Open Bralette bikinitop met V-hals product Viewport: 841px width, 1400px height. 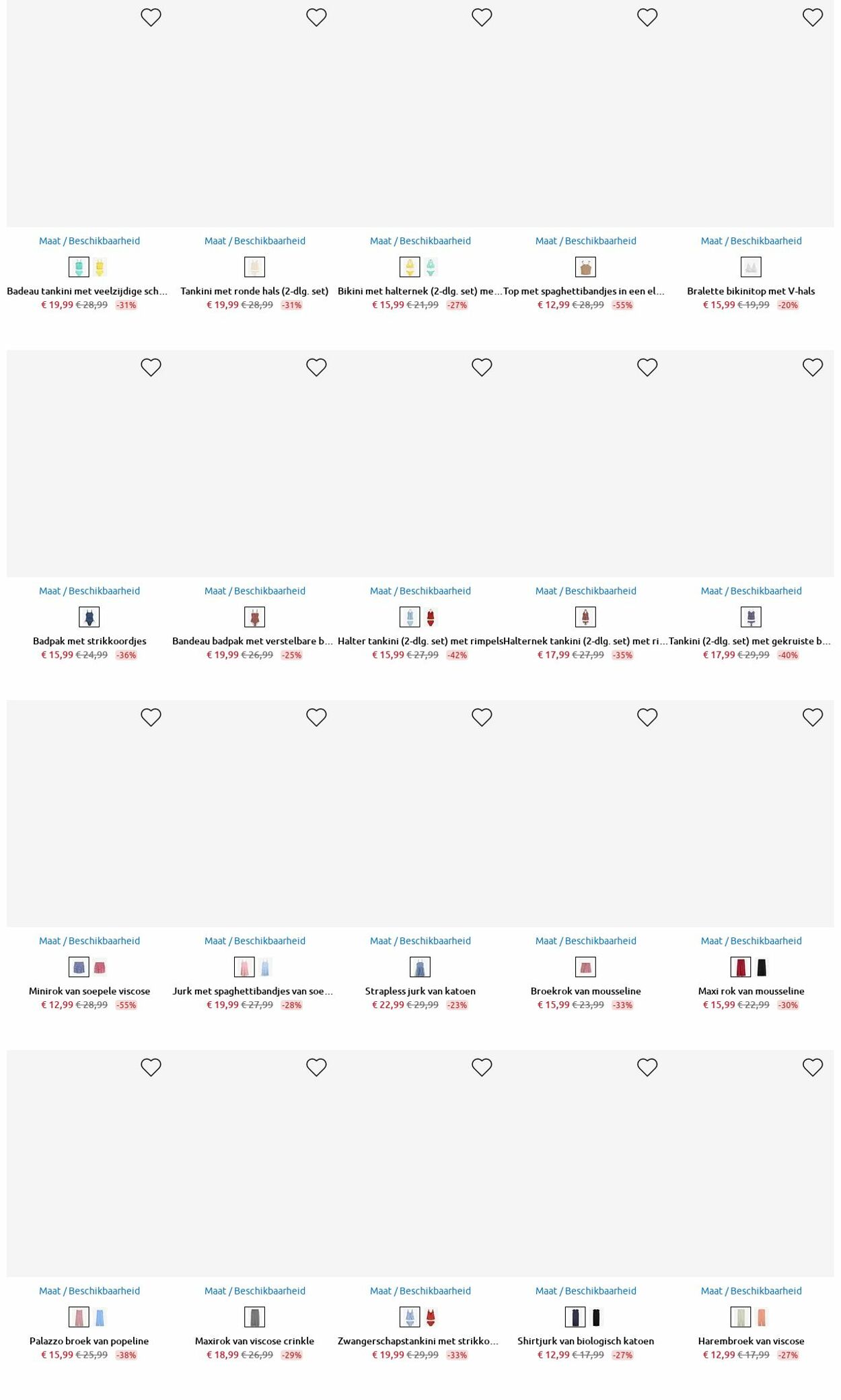click(751, 291)
